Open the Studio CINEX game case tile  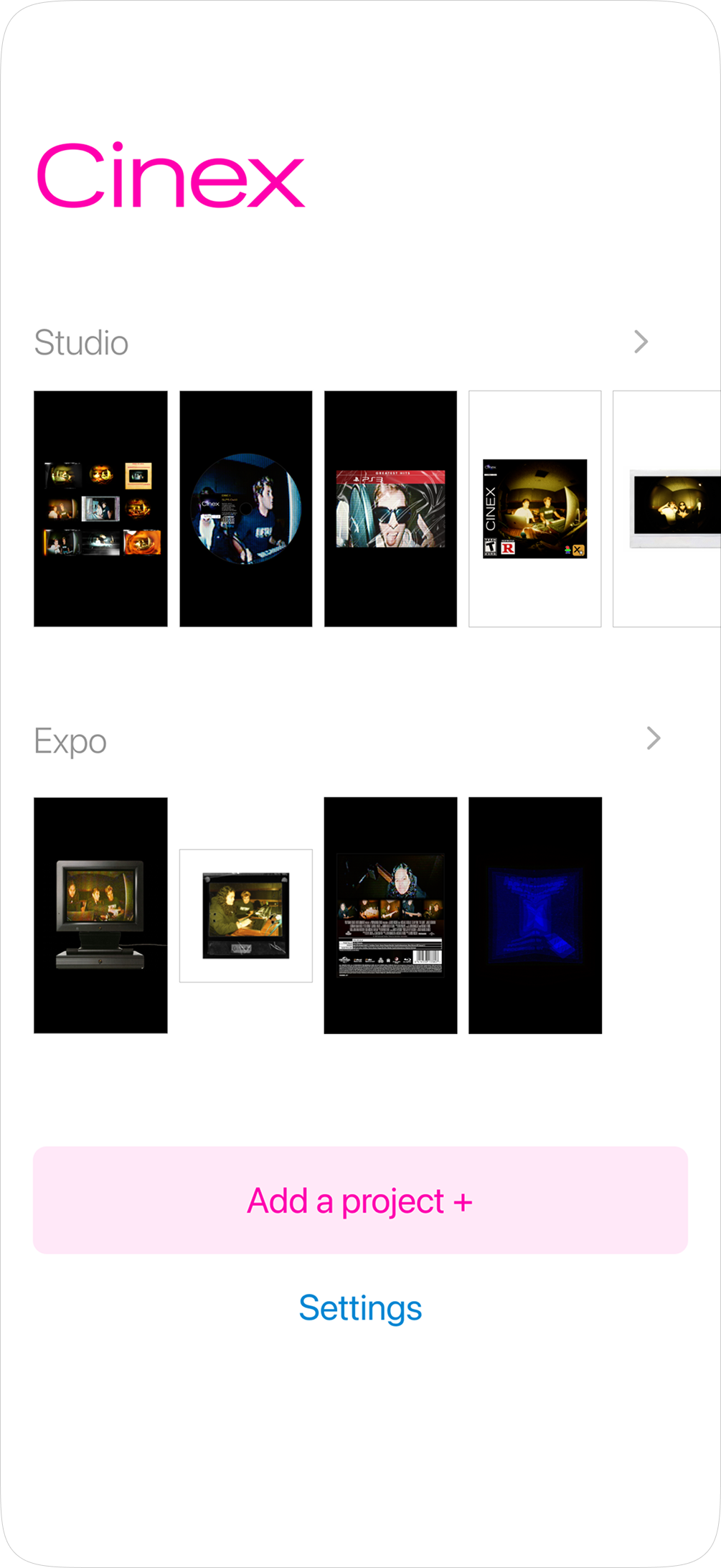coord(534,509)
